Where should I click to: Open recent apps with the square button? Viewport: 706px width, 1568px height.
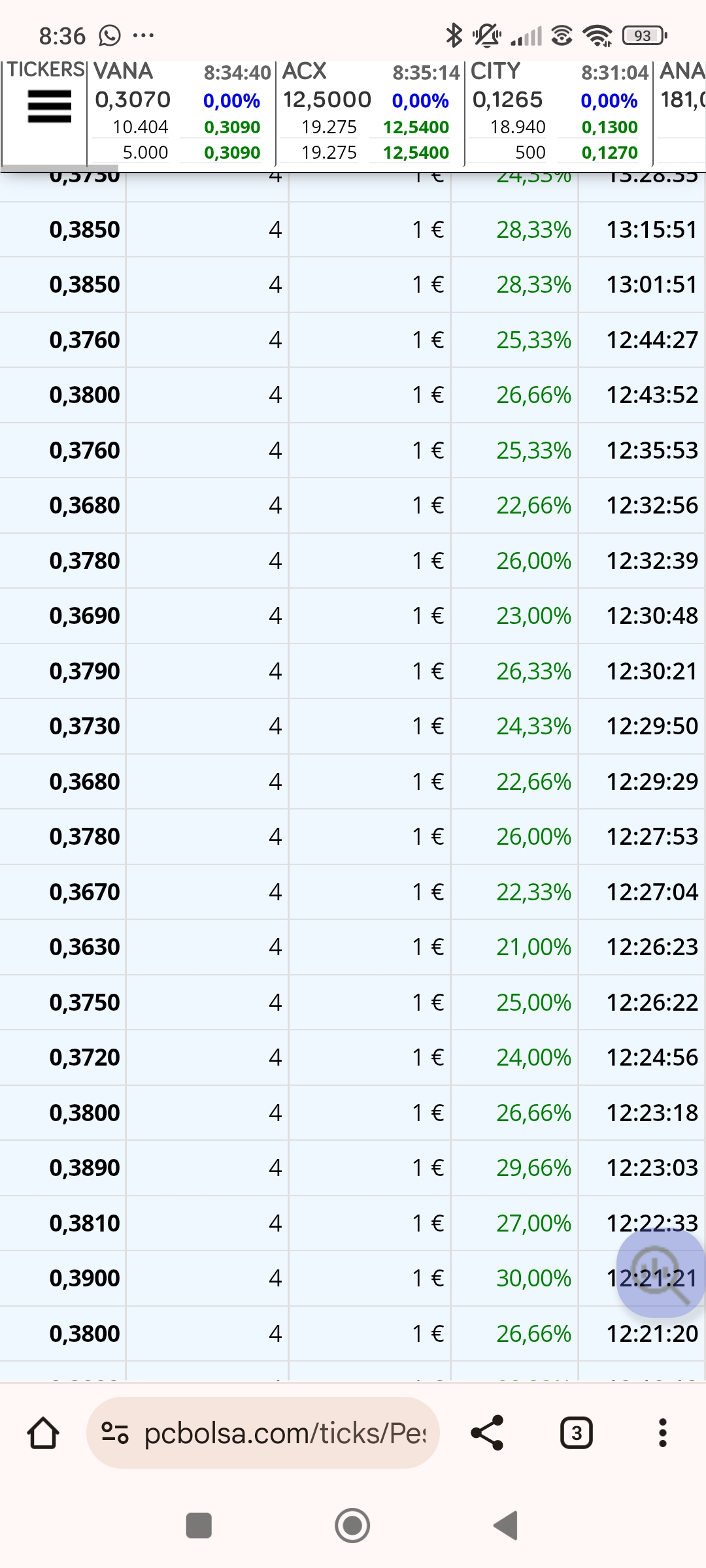point(199,1526)
